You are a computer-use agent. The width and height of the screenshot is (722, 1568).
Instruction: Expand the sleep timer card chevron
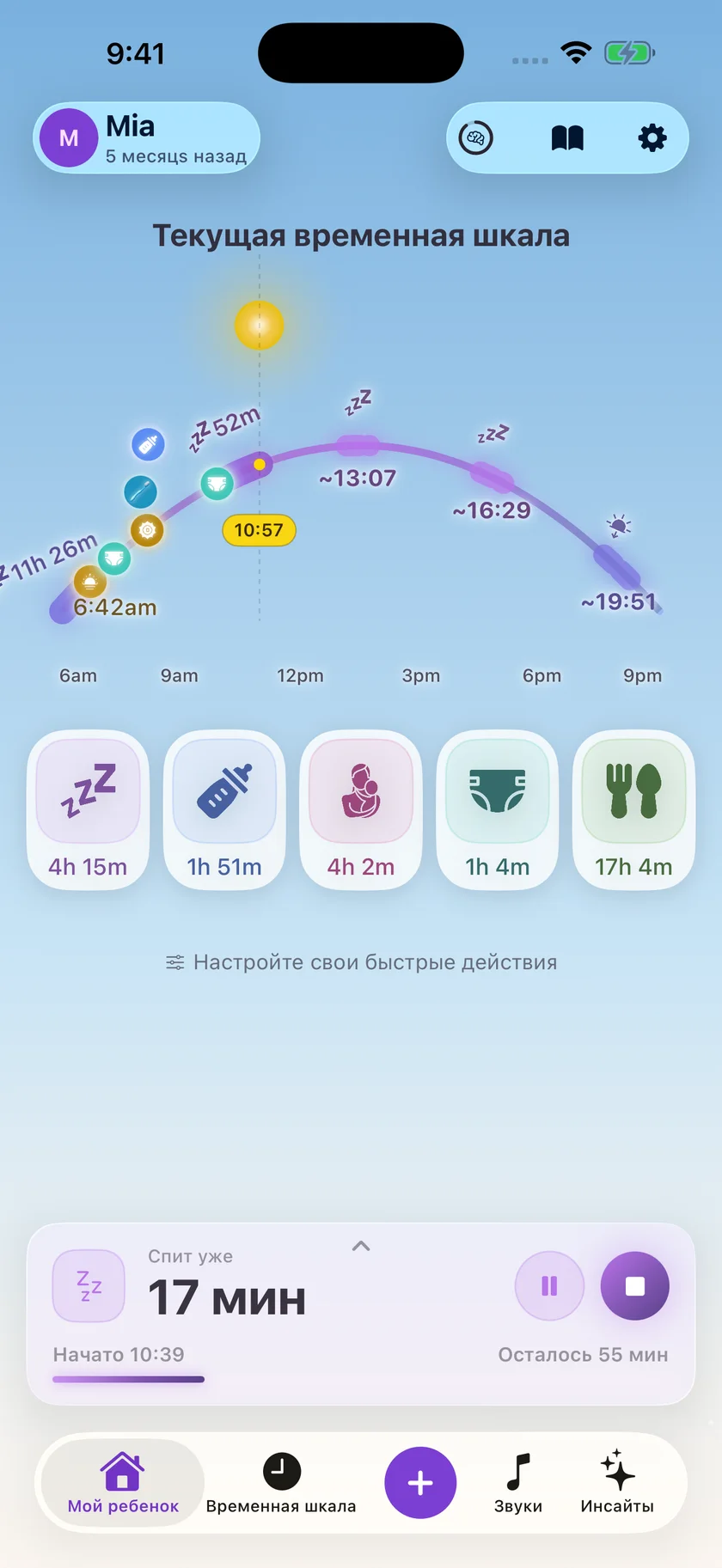click(x=361, y=1246)
